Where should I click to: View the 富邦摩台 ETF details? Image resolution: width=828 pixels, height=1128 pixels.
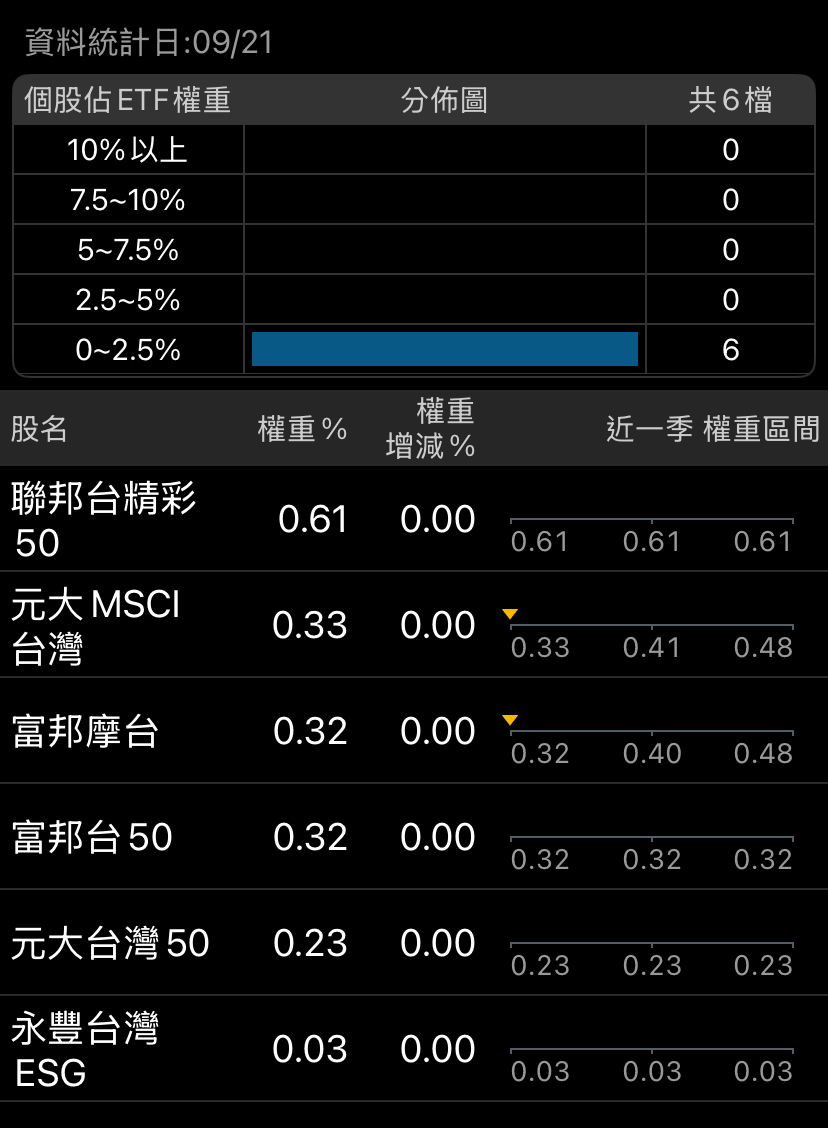click(x=85, y=732)
